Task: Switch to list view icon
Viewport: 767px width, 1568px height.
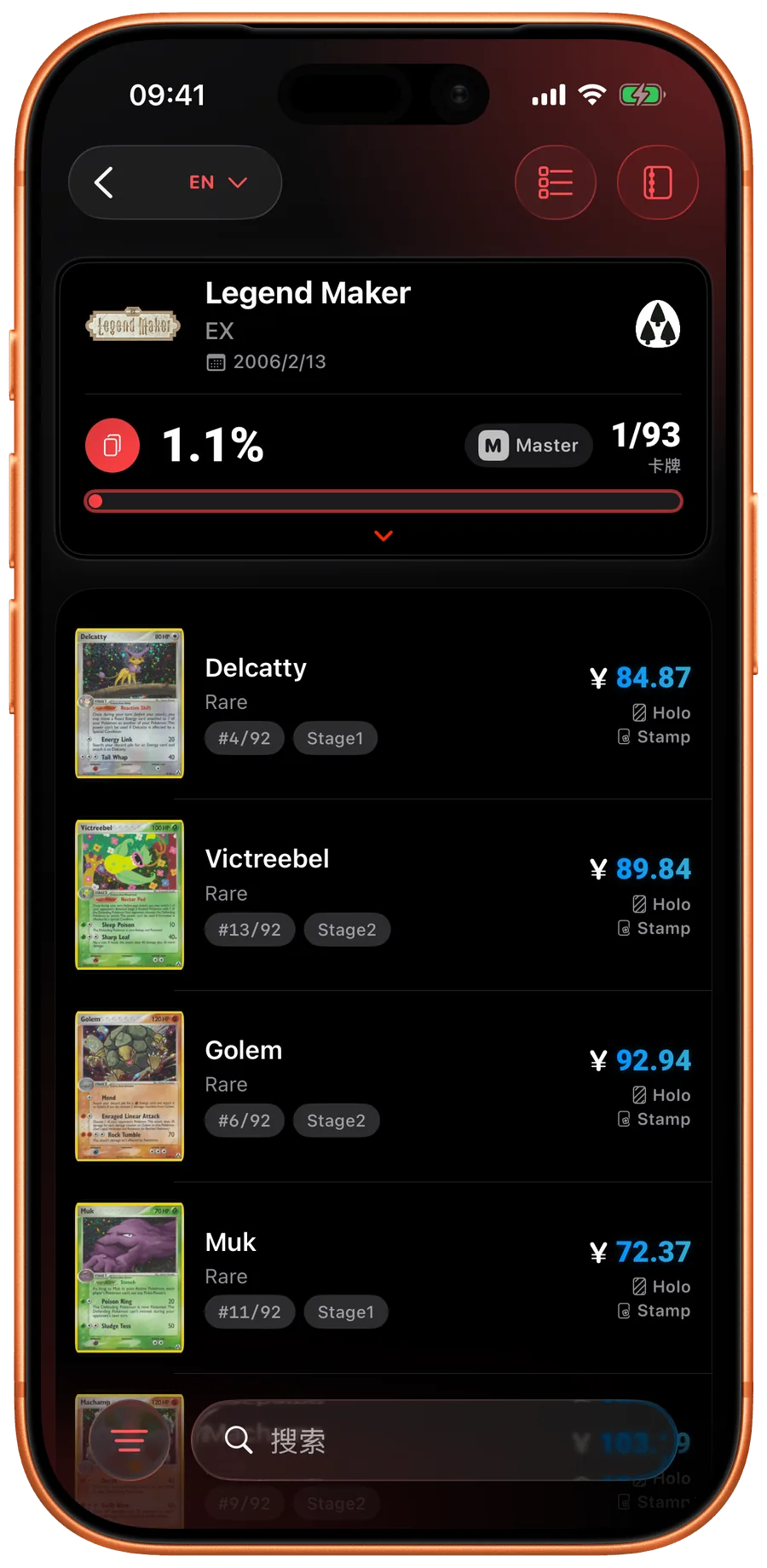Action: 556,182
